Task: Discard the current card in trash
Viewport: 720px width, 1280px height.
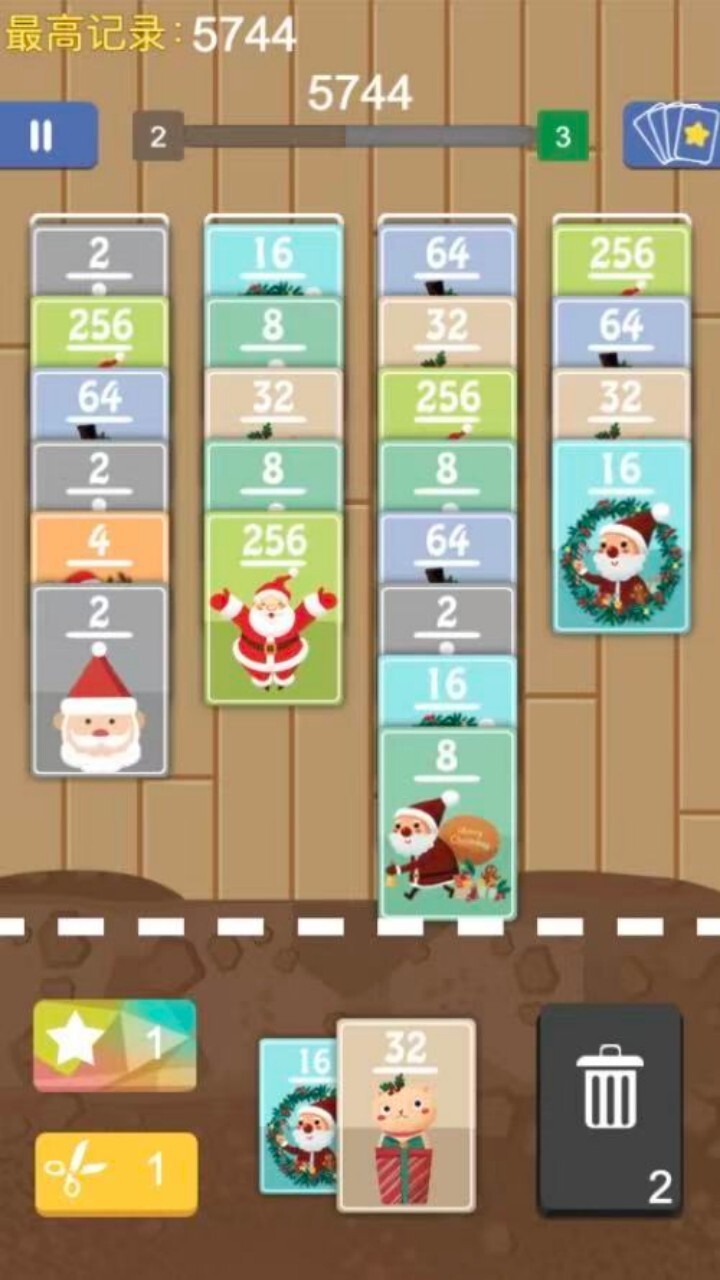Action: 610,1110
